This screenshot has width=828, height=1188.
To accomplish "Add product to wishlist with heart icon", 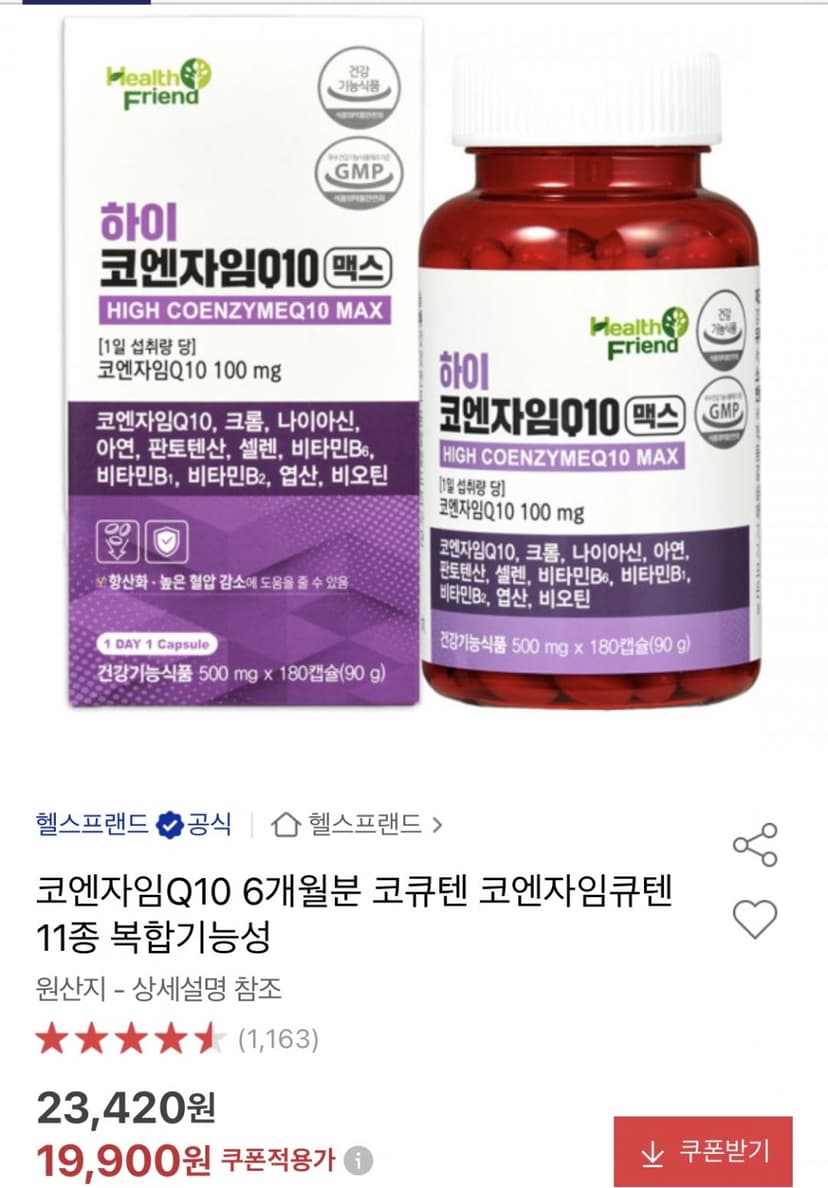I will click(755, 919).
